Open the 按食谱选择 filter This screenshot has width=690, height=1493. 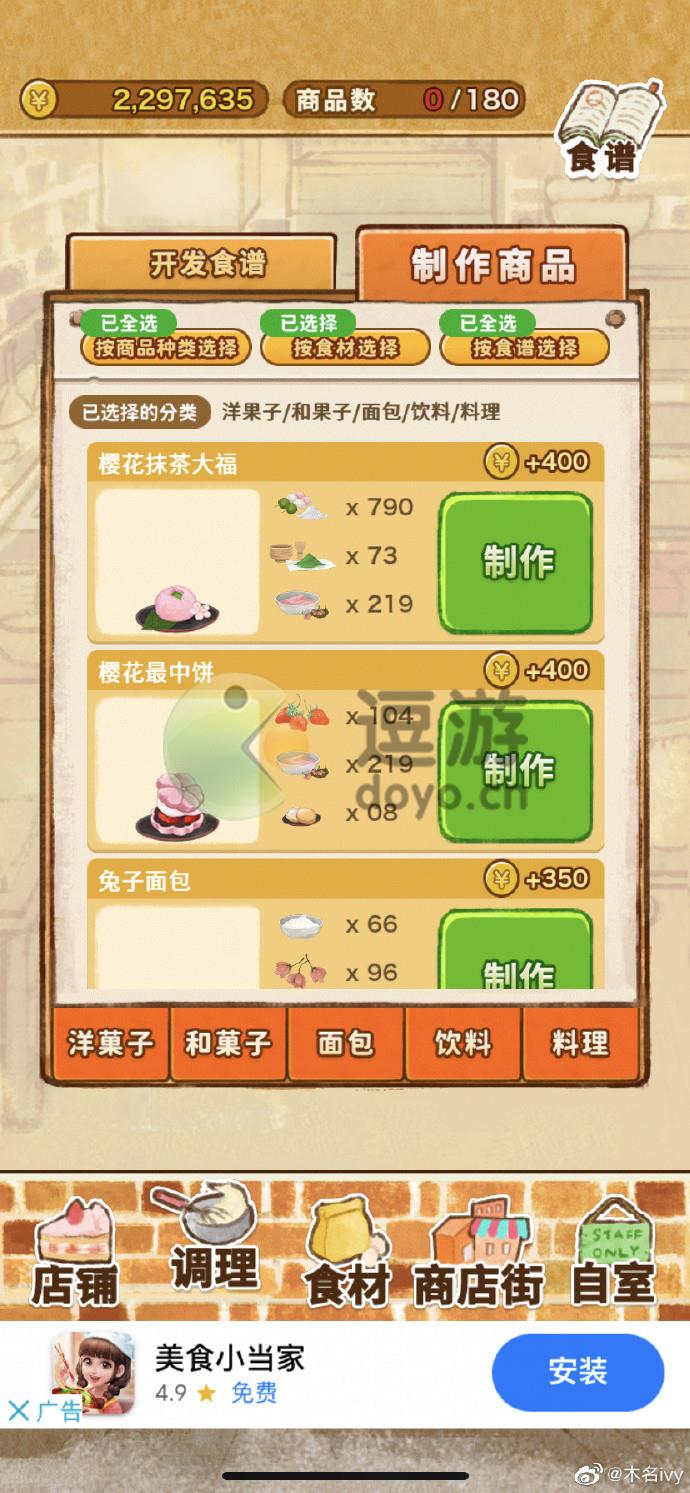coord(525,347)
